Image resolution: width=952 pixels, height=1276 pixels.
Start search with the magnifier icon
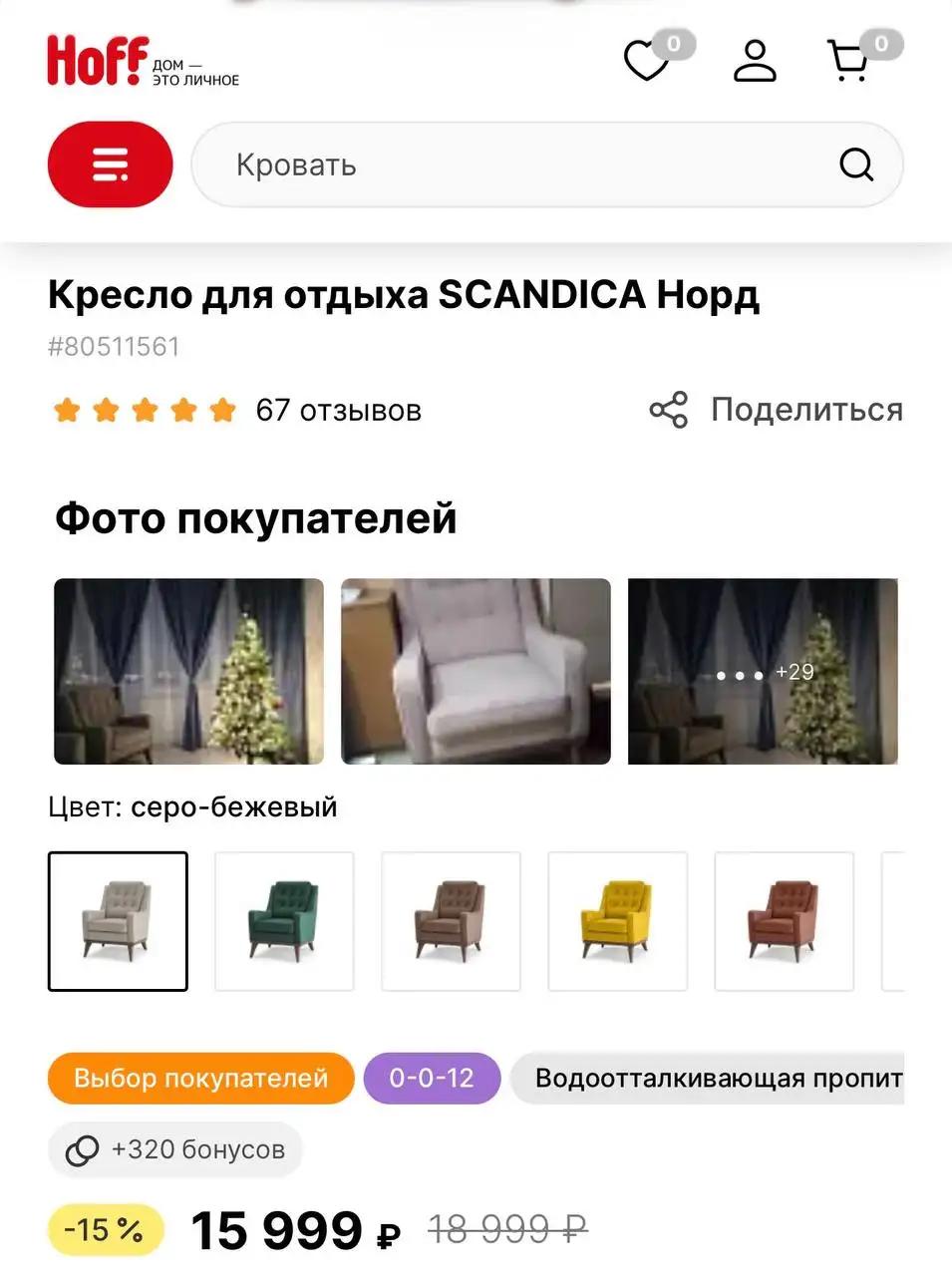856,164
